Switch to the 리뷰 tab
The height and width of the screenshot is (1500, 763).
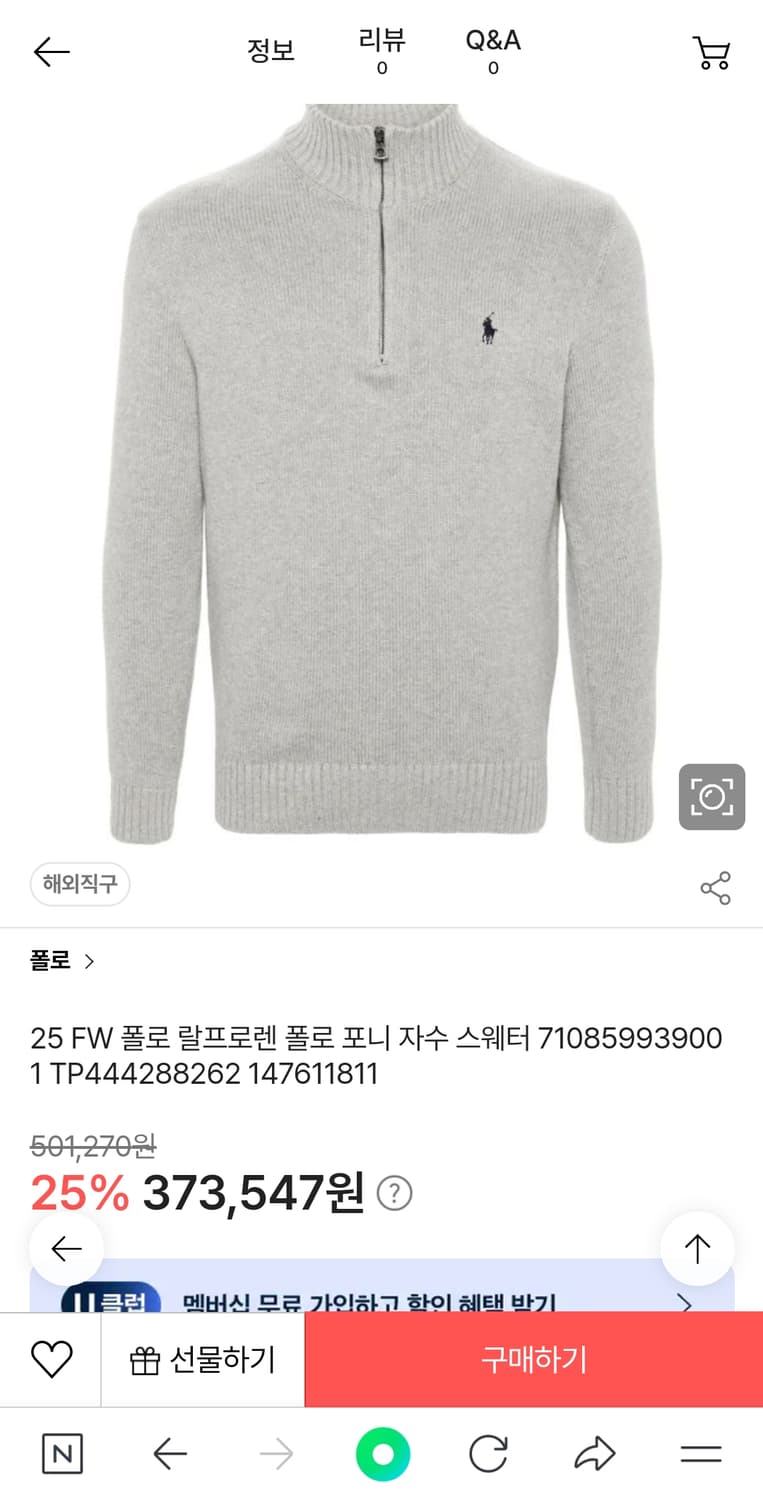tap(381, 48)
